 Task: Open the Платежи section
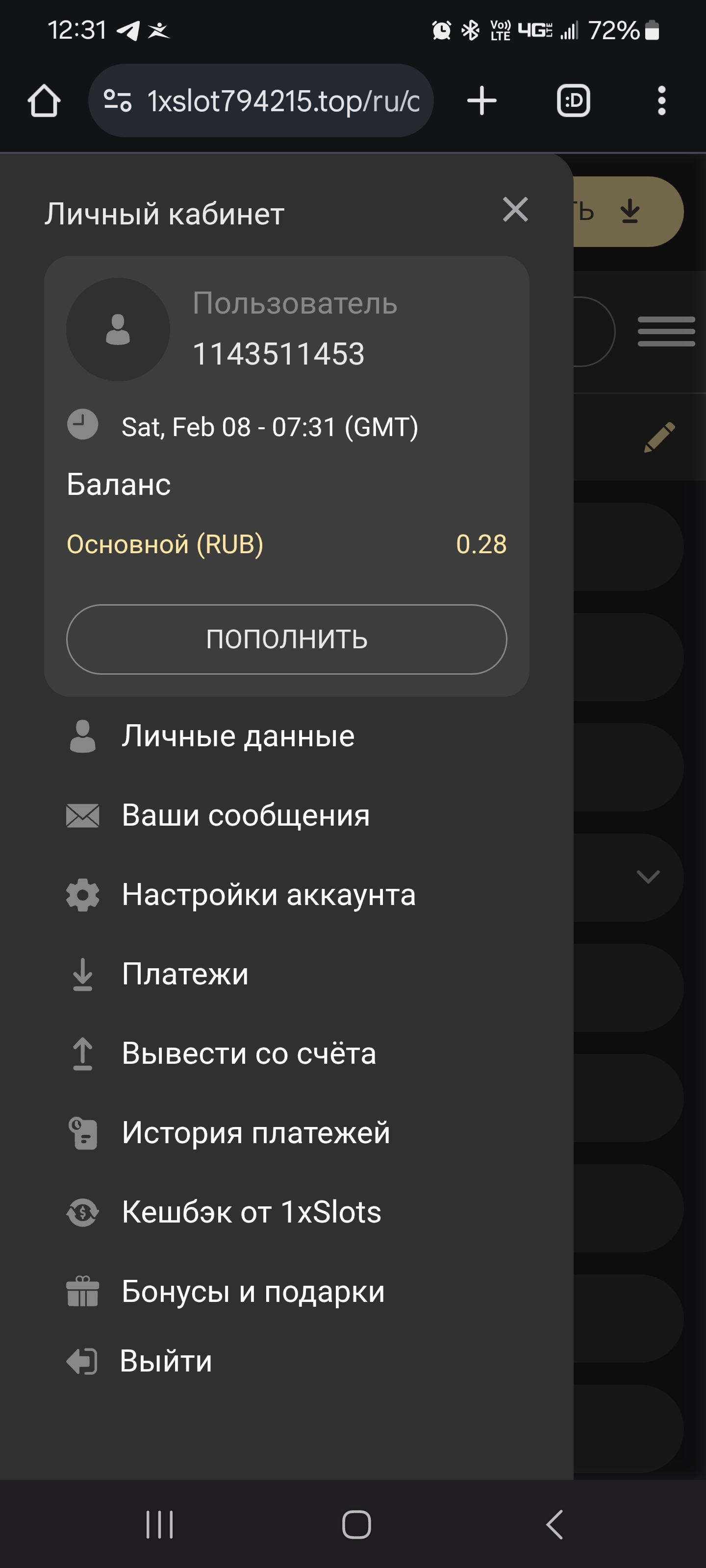coord(184,974)
